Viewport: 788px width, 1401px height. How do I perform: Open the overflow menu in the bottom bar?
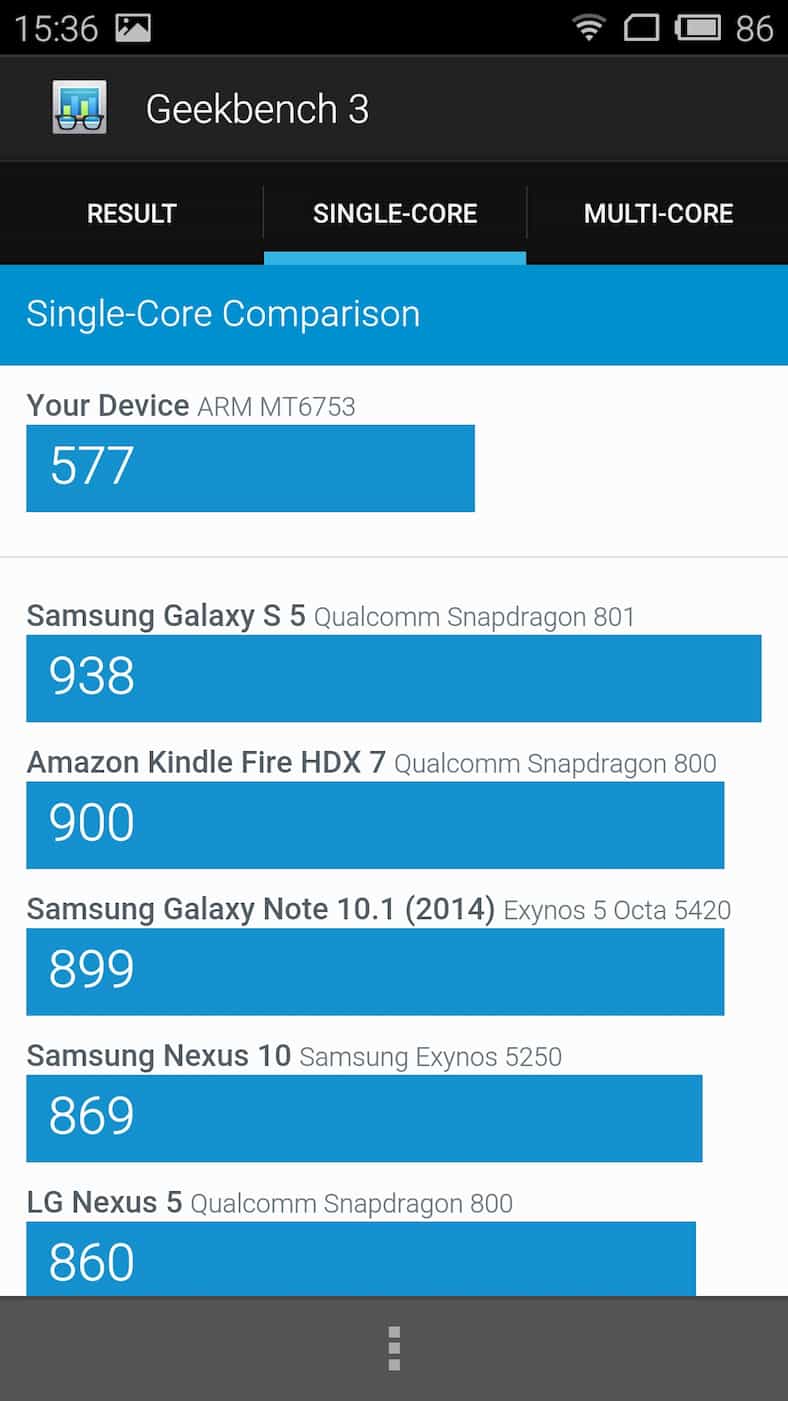pos(394,1349)
